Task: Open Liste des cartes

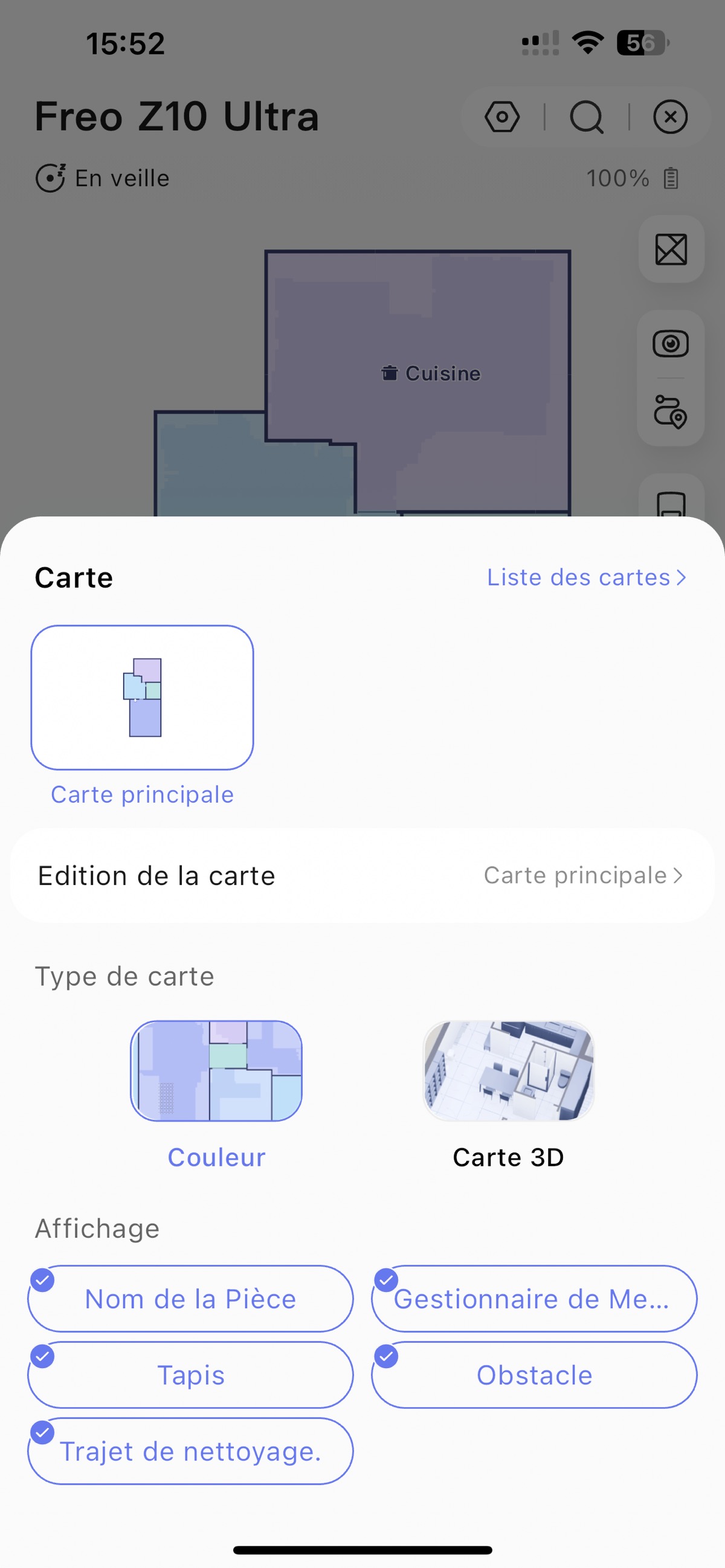Action: 586,577
